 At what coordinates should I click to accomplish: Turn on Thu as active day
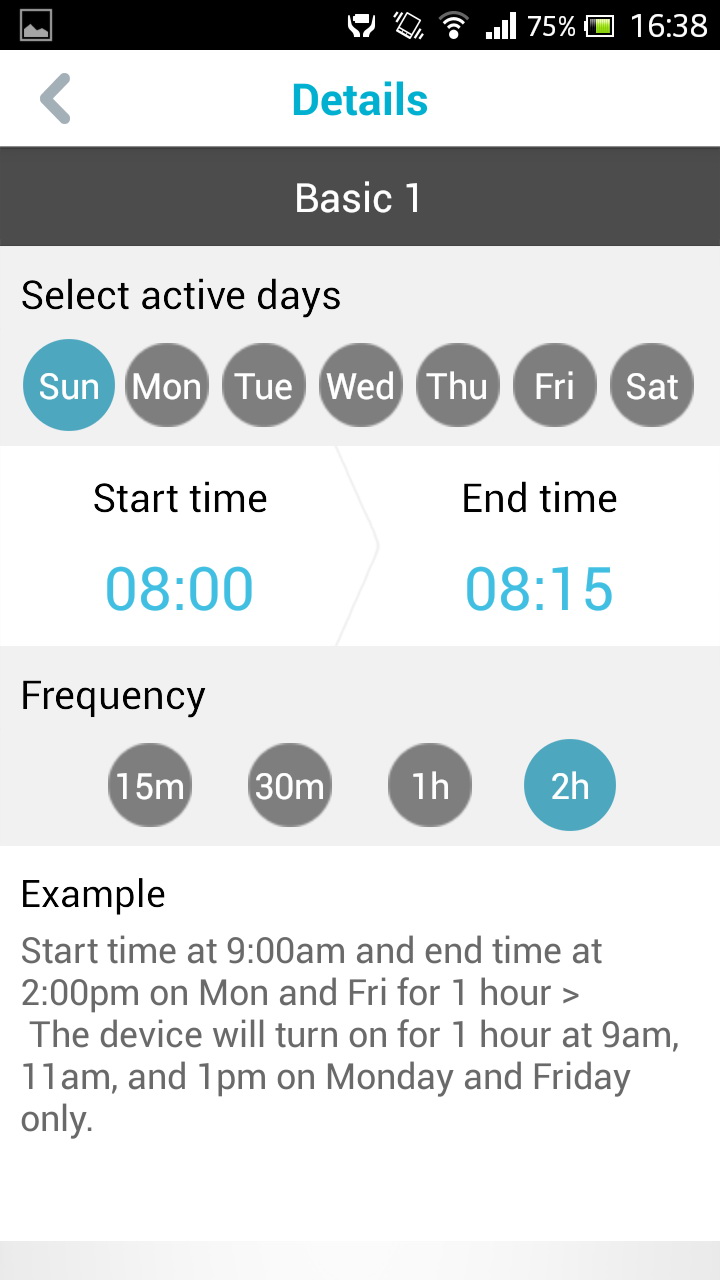[x=457, y=386]
